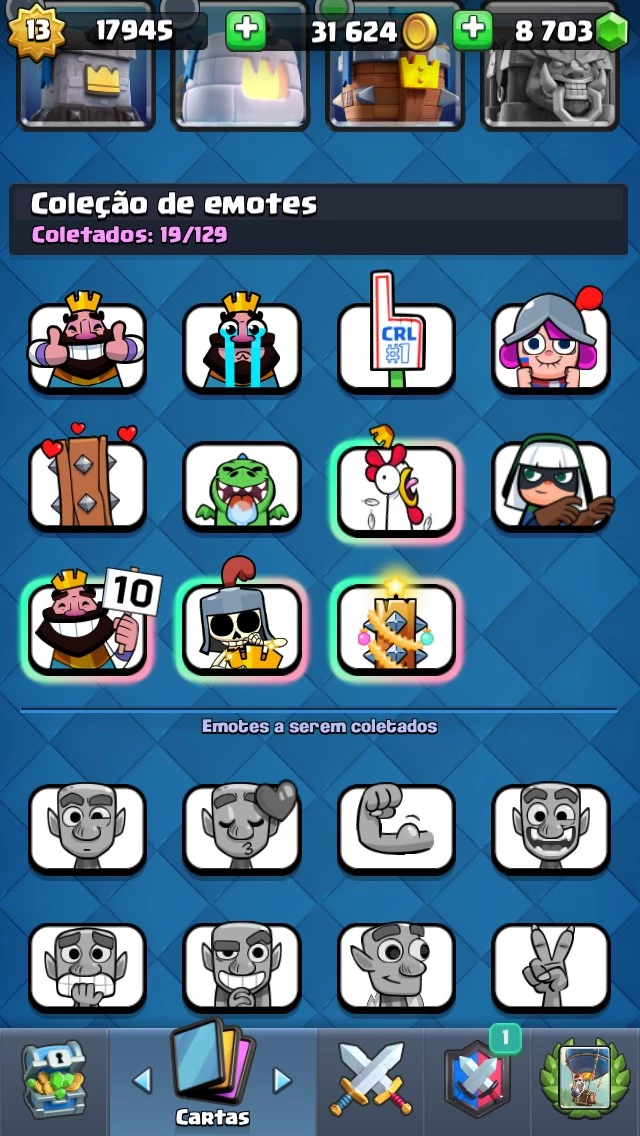Viewport: 640px width, 1136px height.
Task: Open the locked peace sign hand emote
Action: (x=551, y=967)
